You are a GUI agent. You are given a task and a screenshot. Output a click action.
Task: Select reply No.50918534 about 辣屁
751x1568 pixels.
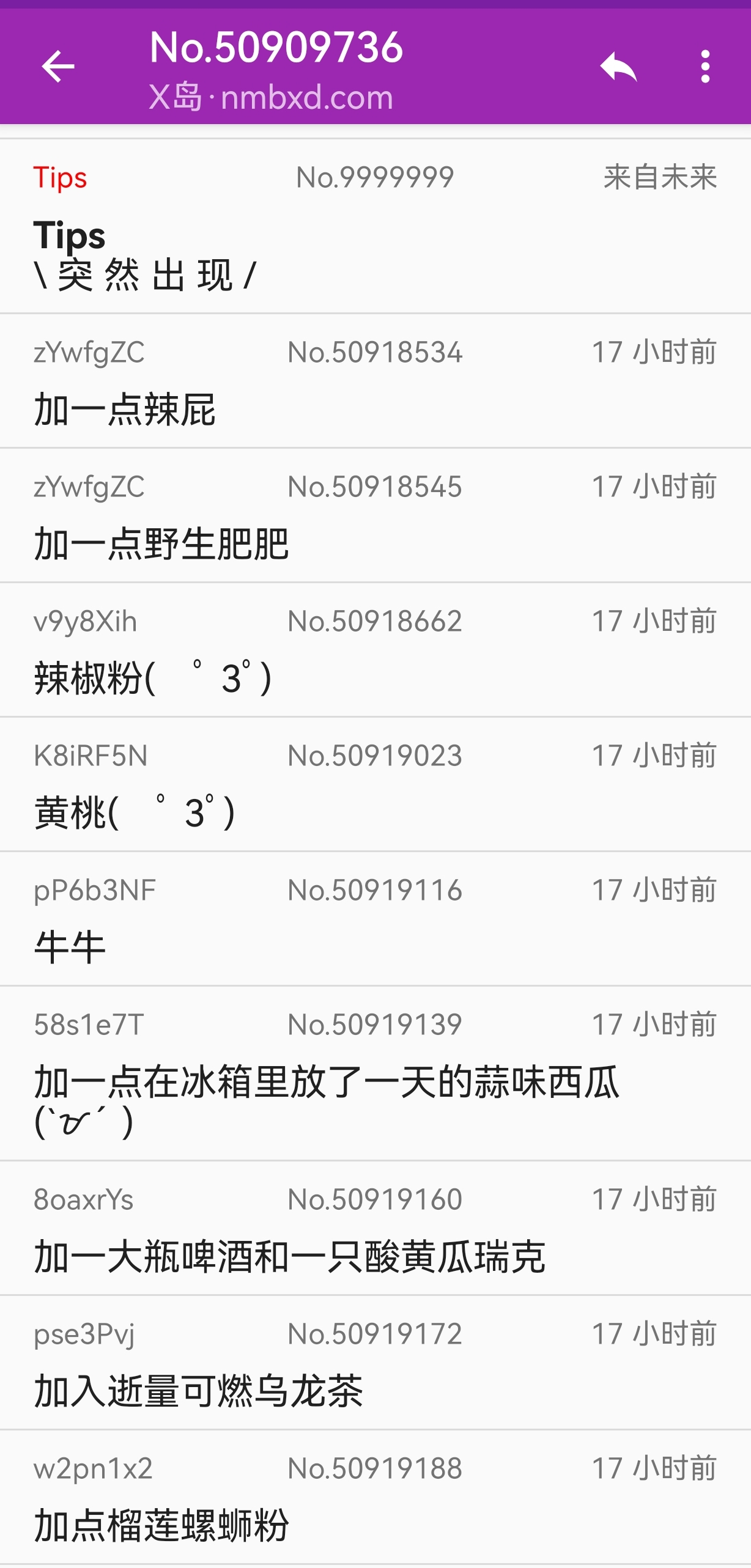[374, 381]
